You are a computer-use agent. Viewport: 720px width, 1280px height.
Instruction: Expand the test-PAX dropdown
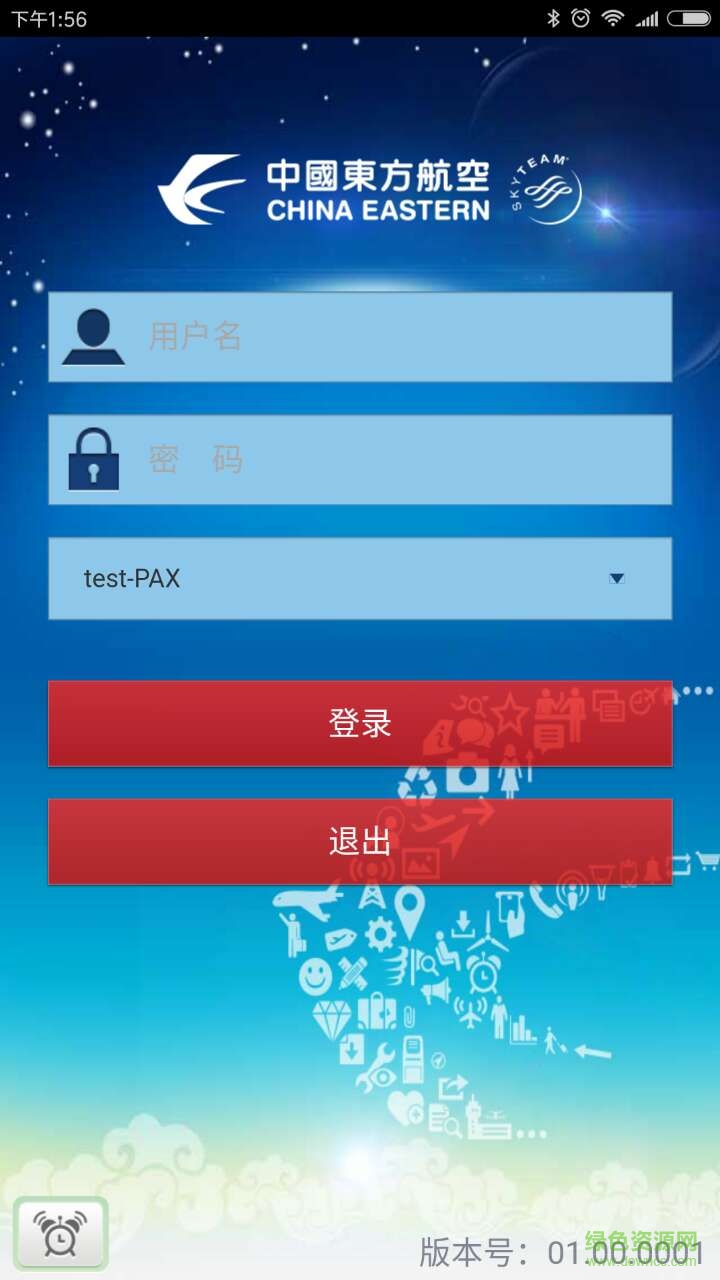(360, 579)
